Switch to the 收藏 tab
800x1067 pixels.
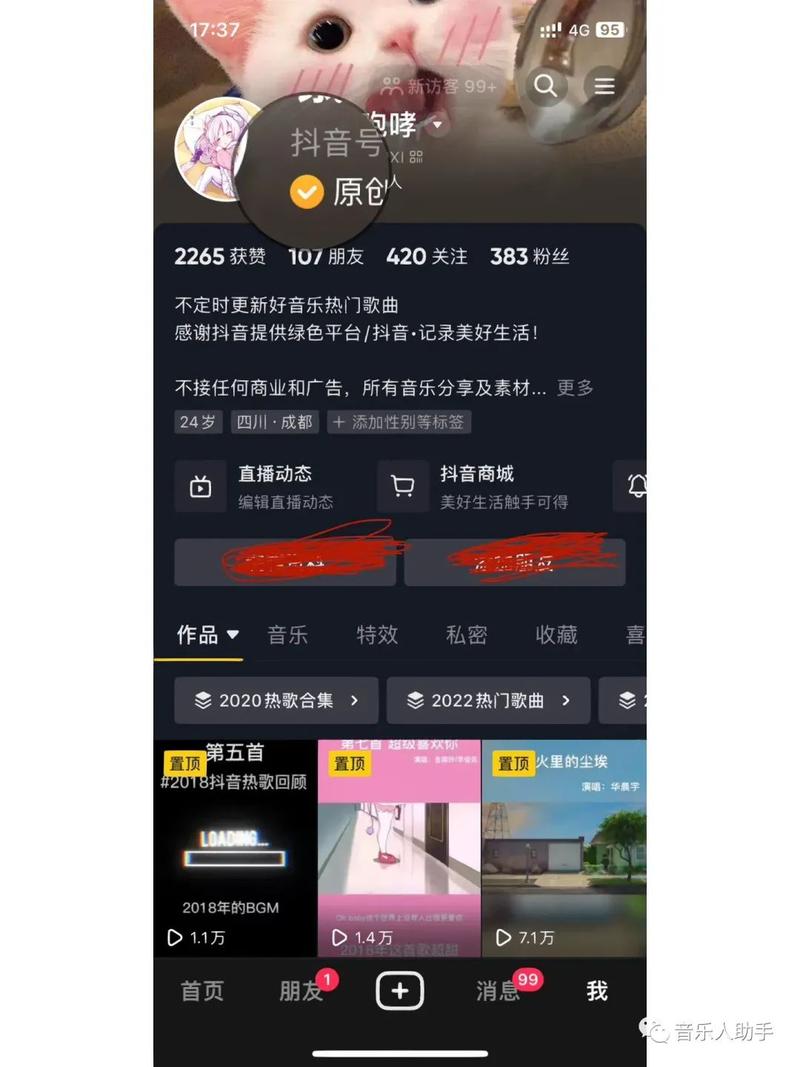coord(556,634)
